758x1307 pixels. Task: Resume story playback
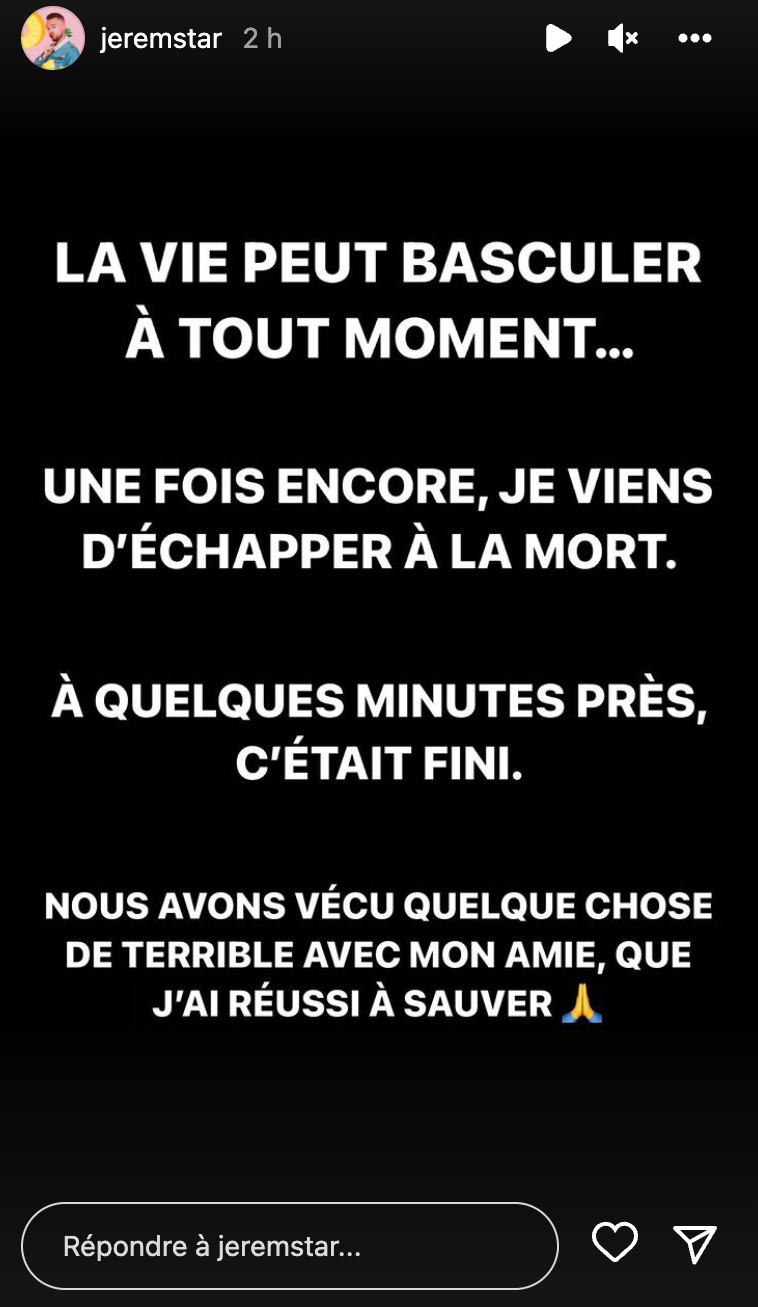558,39
